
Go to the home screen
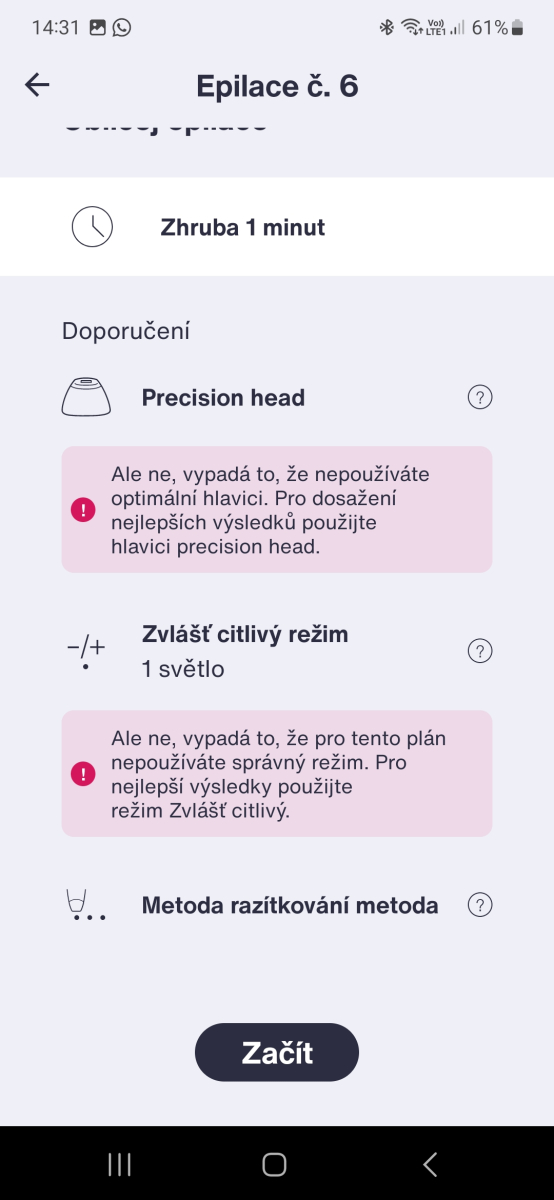pos(274,1164)
